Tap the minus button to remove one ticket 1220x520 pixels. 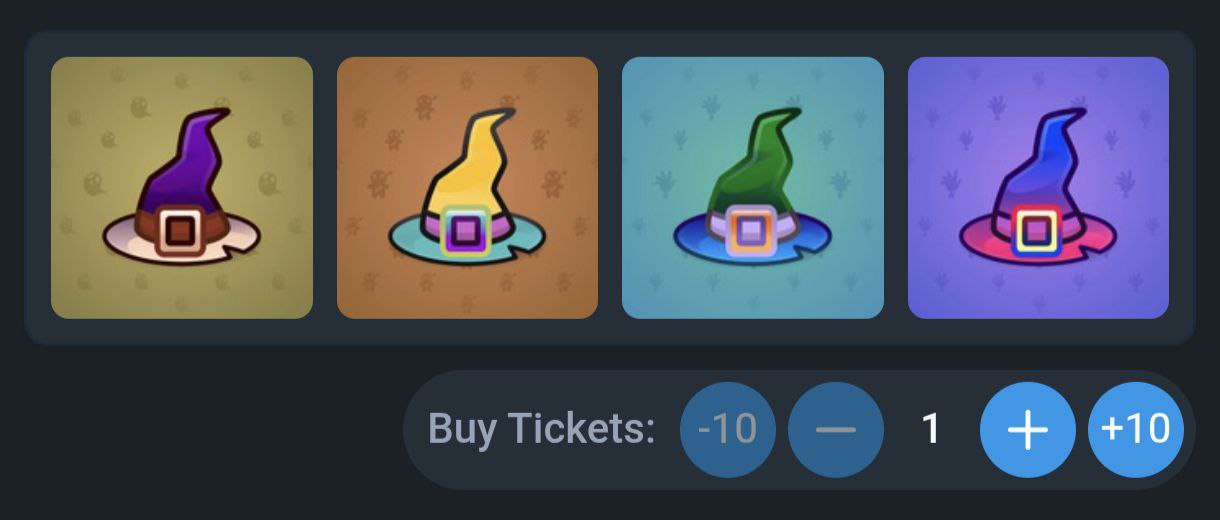coord(835,430)
